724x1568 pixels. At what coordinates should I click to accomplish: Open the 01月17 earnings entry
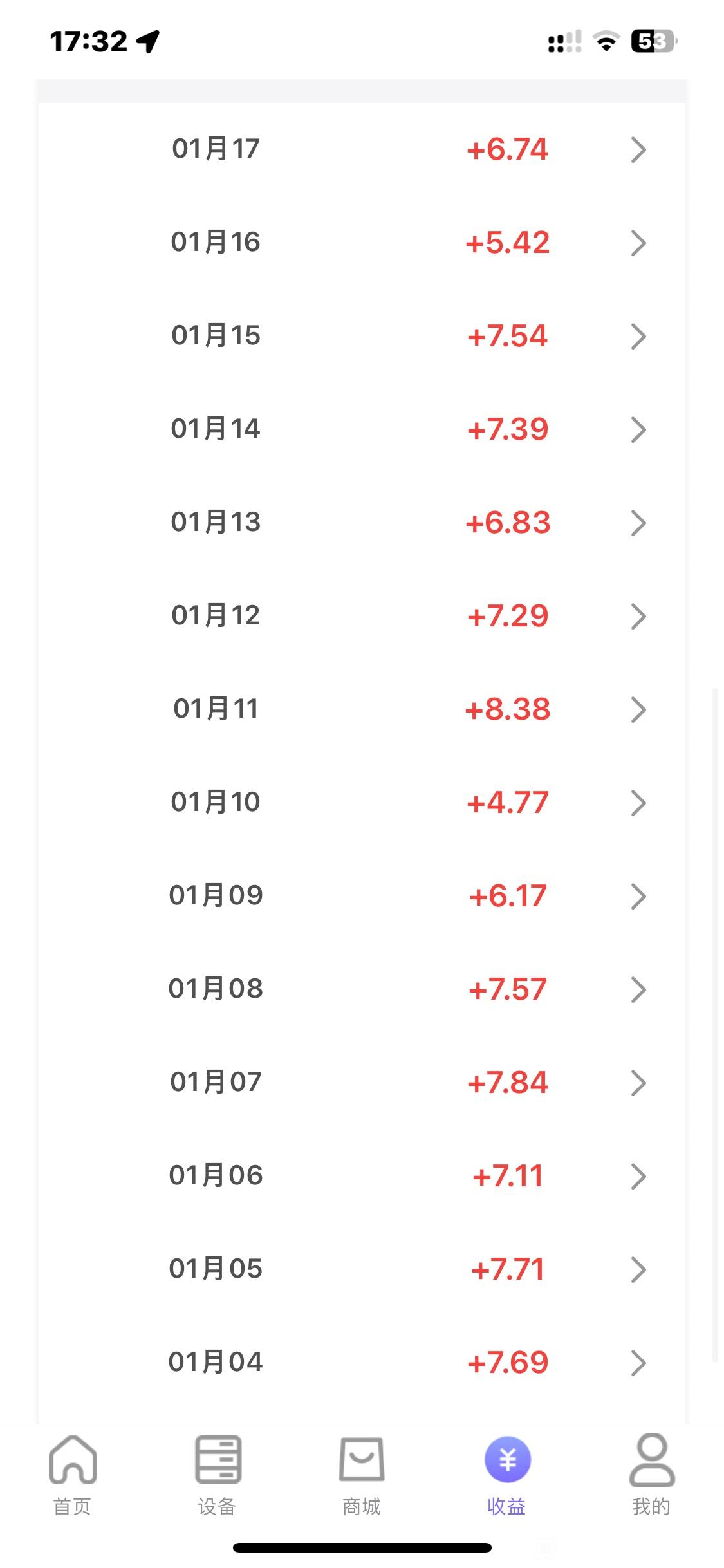(362, 149)
